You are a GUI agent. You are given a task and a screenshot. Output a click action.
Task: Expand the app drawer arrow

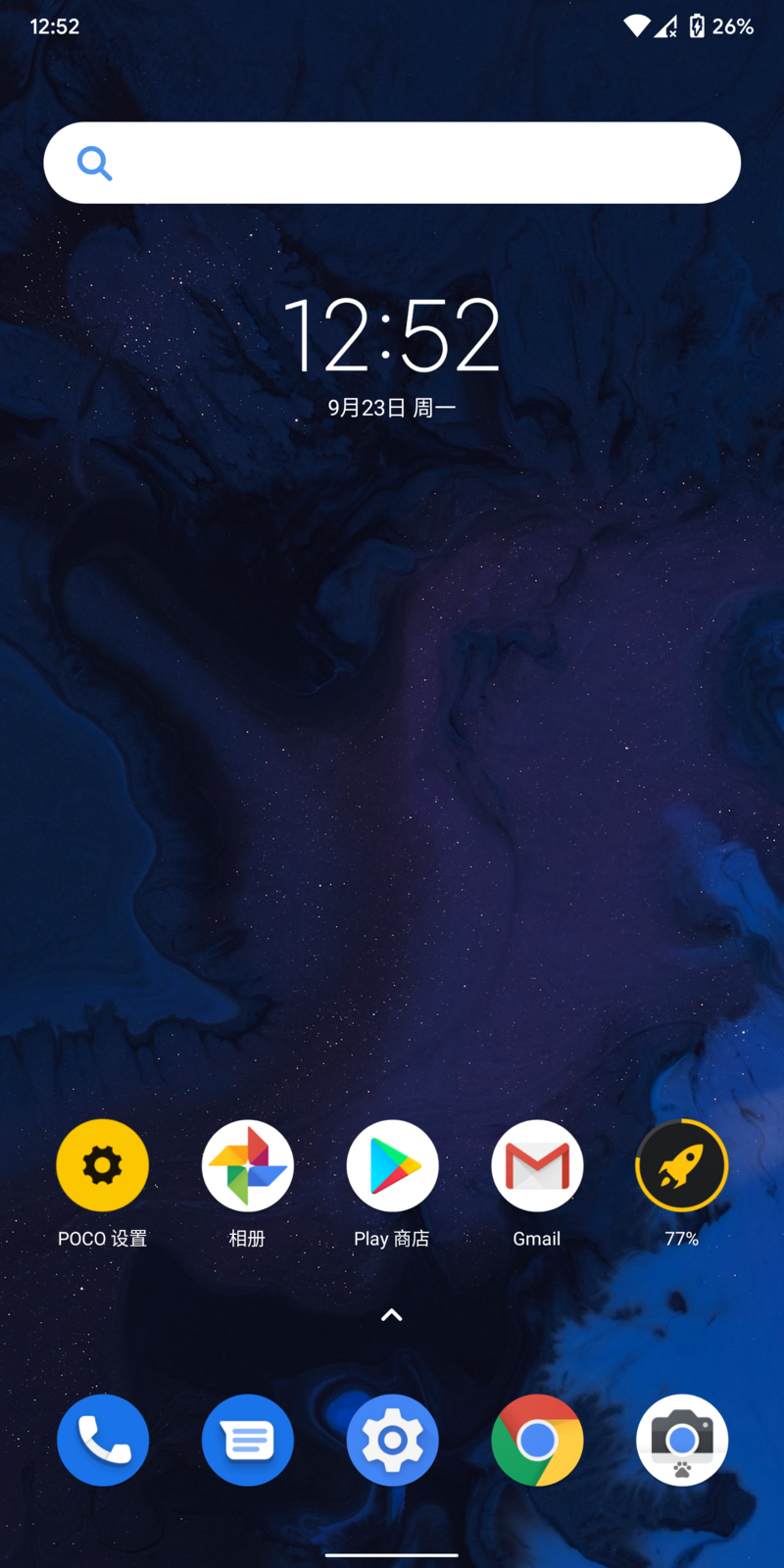click(x=392, y=1315)
